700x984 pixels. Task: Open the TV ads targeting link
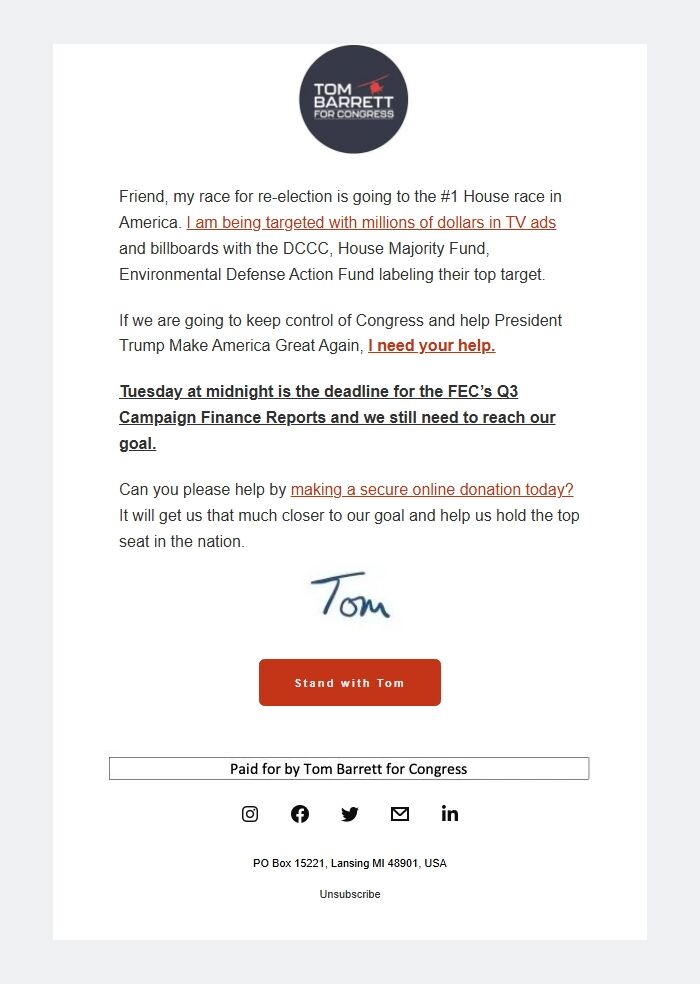tap(371, 222)
